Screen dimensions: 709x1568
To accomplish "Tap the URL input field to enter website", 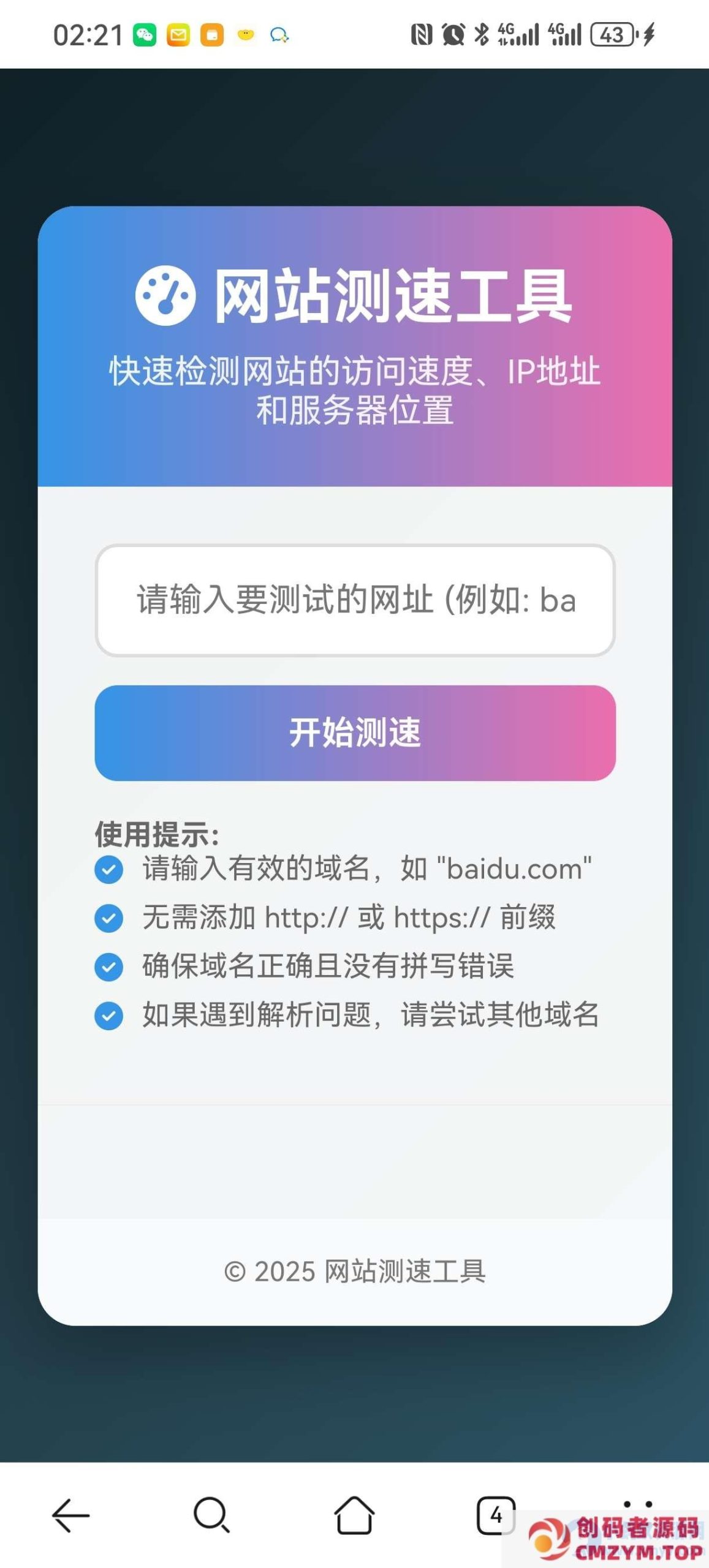I will (x=355, y=600).
